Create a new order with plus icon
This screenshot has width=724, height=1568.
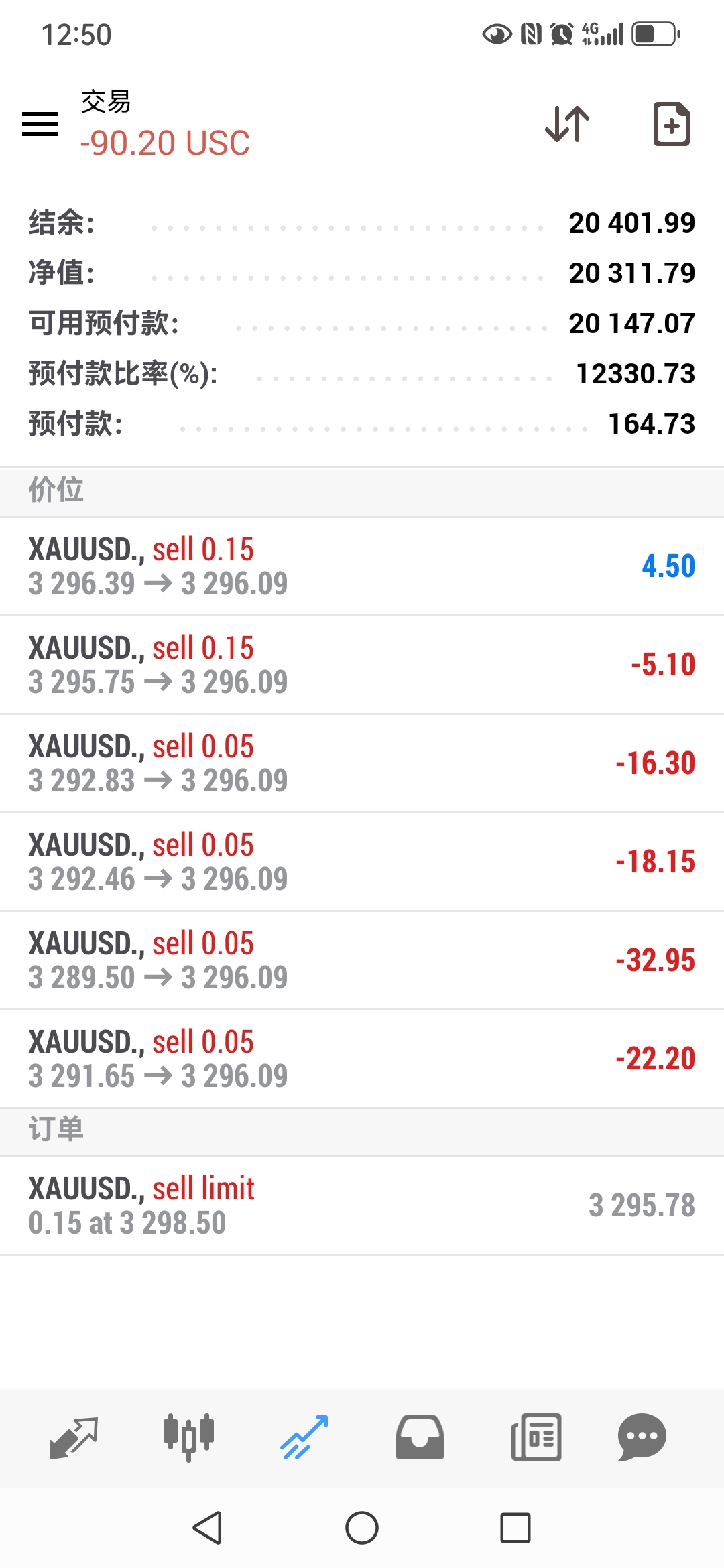(671, 124)
